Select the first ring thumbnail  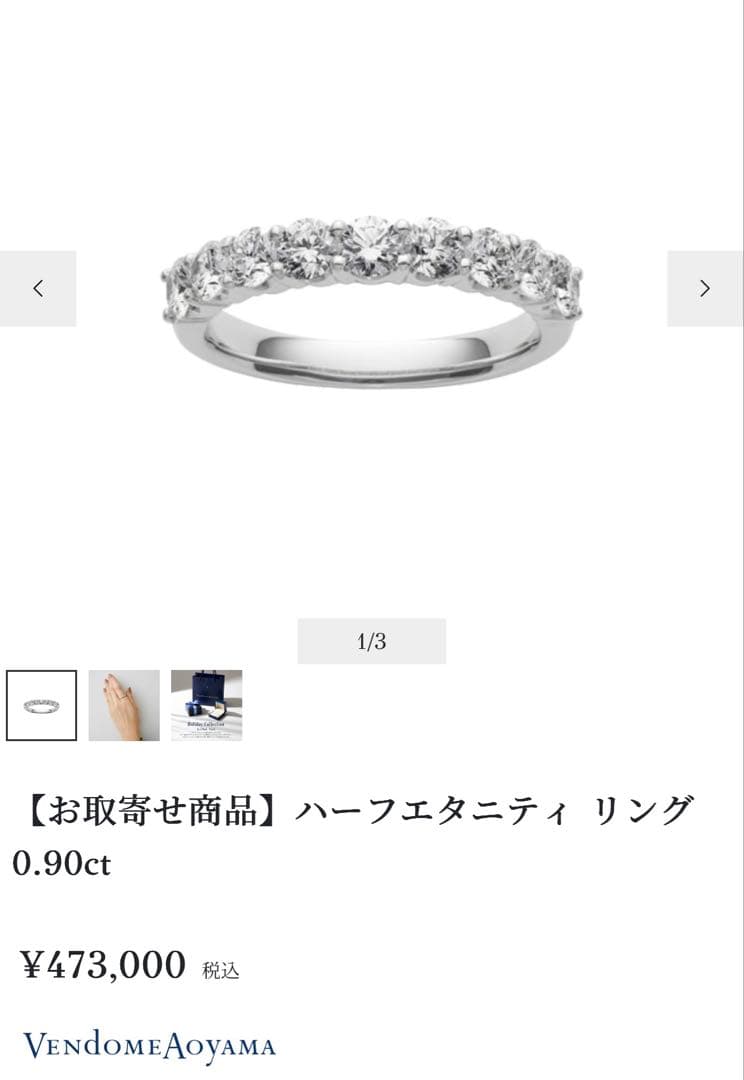[41, 705]
